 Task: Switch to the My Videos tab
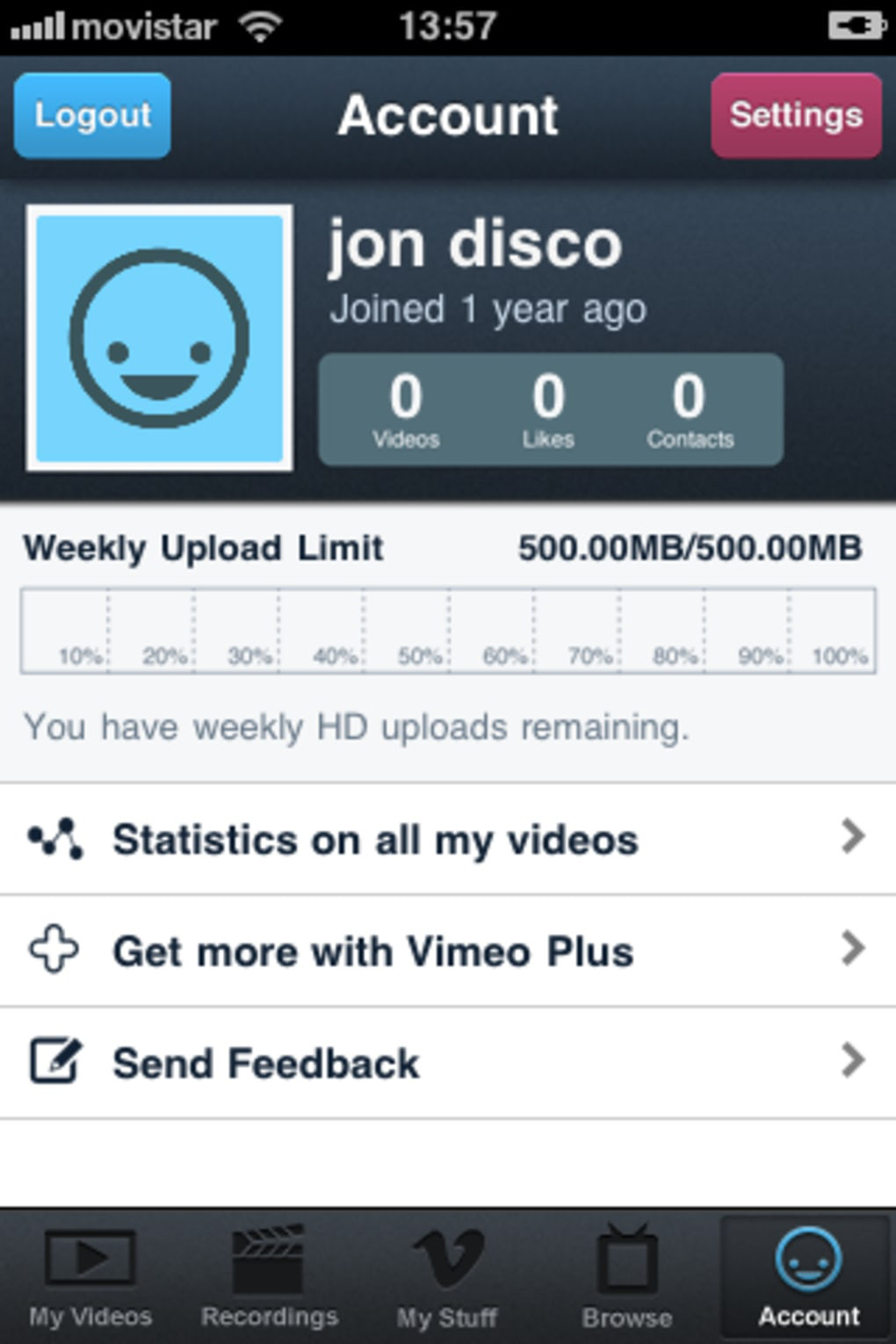coord(90,1276)
